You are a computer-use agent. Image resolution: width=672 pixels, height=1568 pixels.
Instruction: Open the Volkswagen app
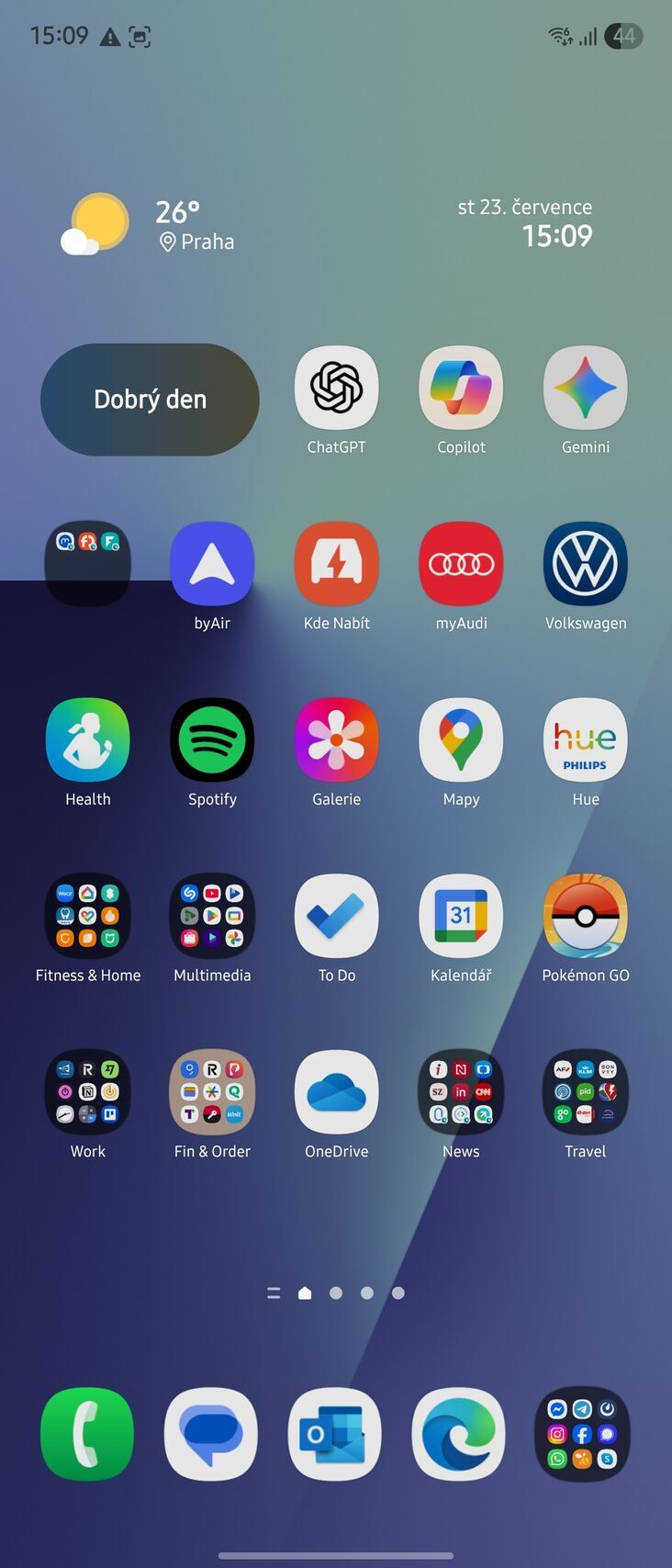pos(585,563)
